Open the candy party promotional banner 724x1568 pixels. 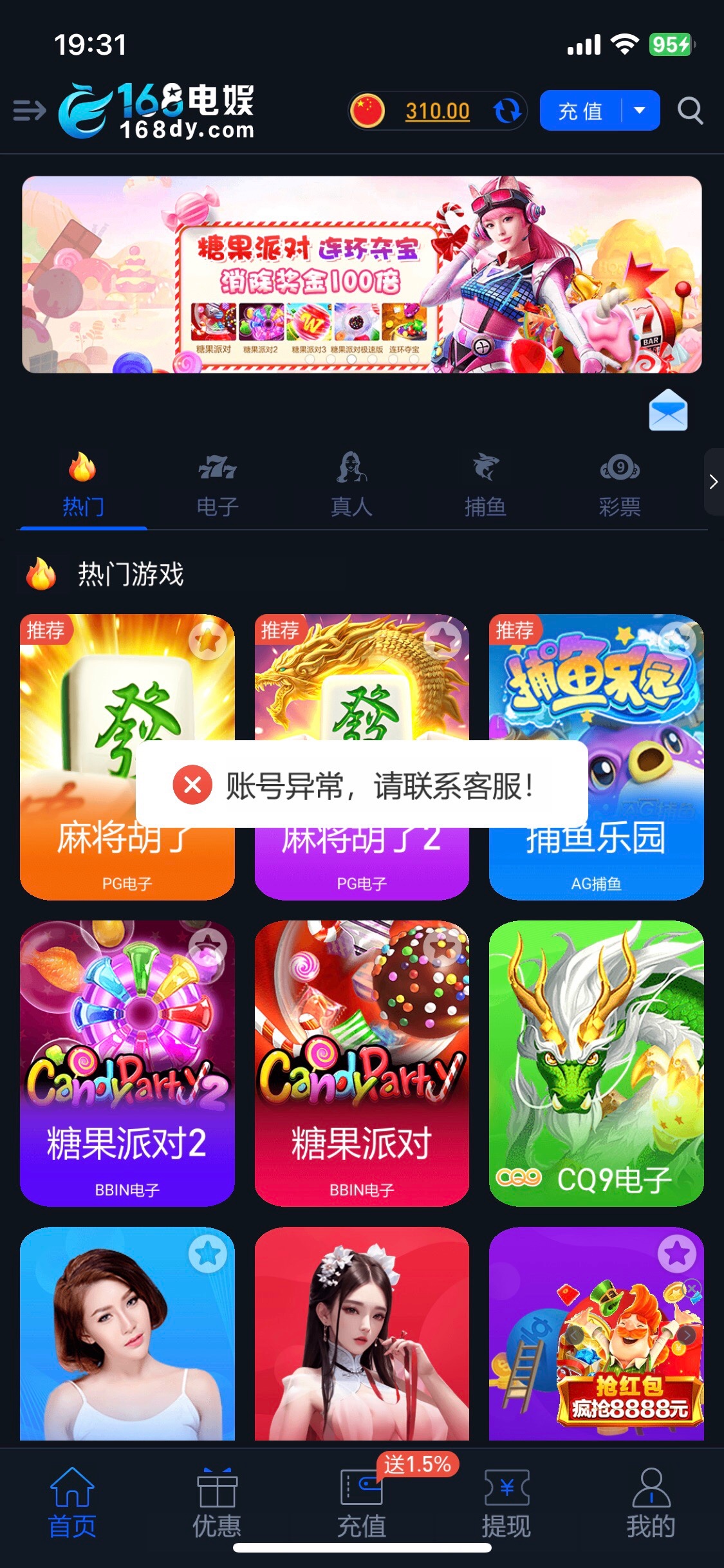click(362, 275)
